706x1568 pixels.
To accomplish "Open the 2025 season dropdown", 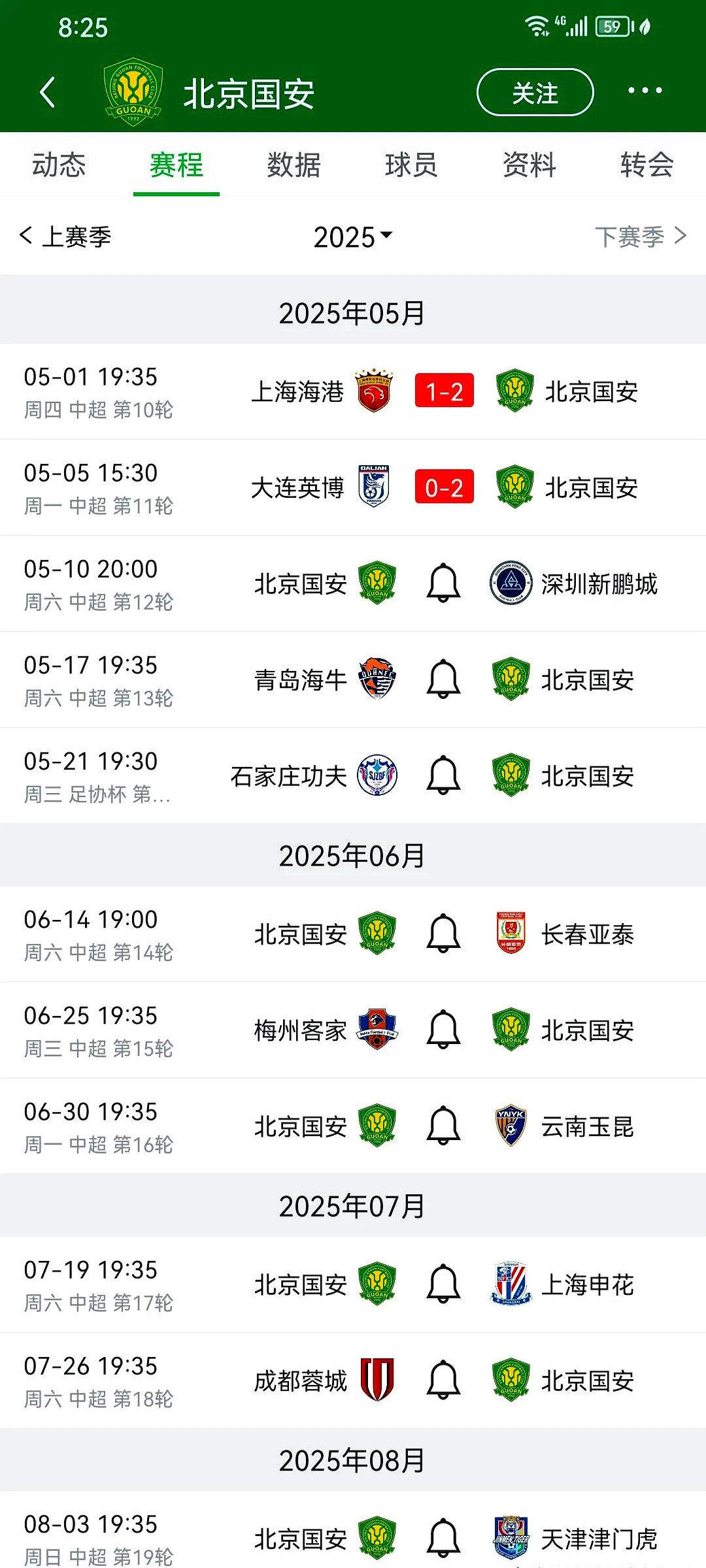I will [x=353, y=237].
